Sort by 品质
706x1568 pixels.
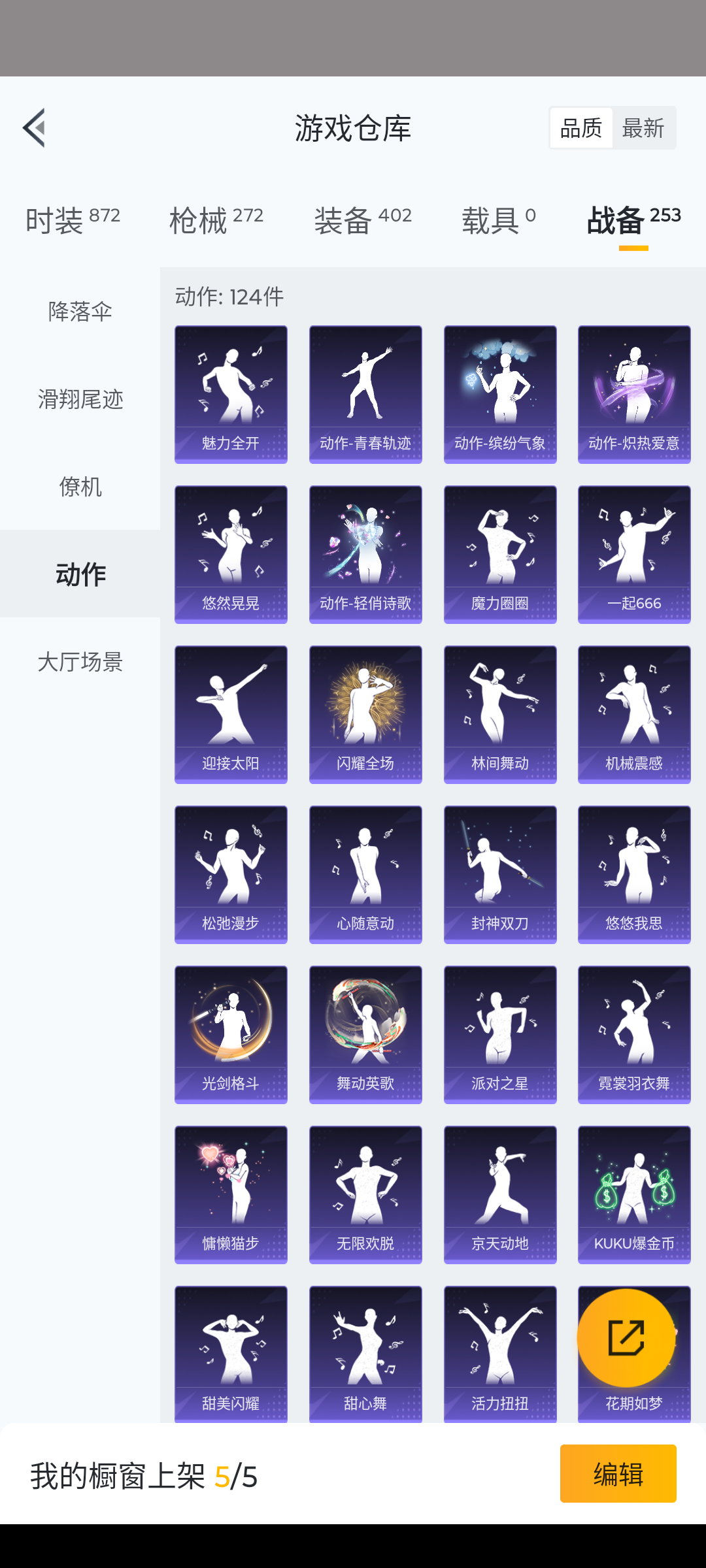pos(581,128)
